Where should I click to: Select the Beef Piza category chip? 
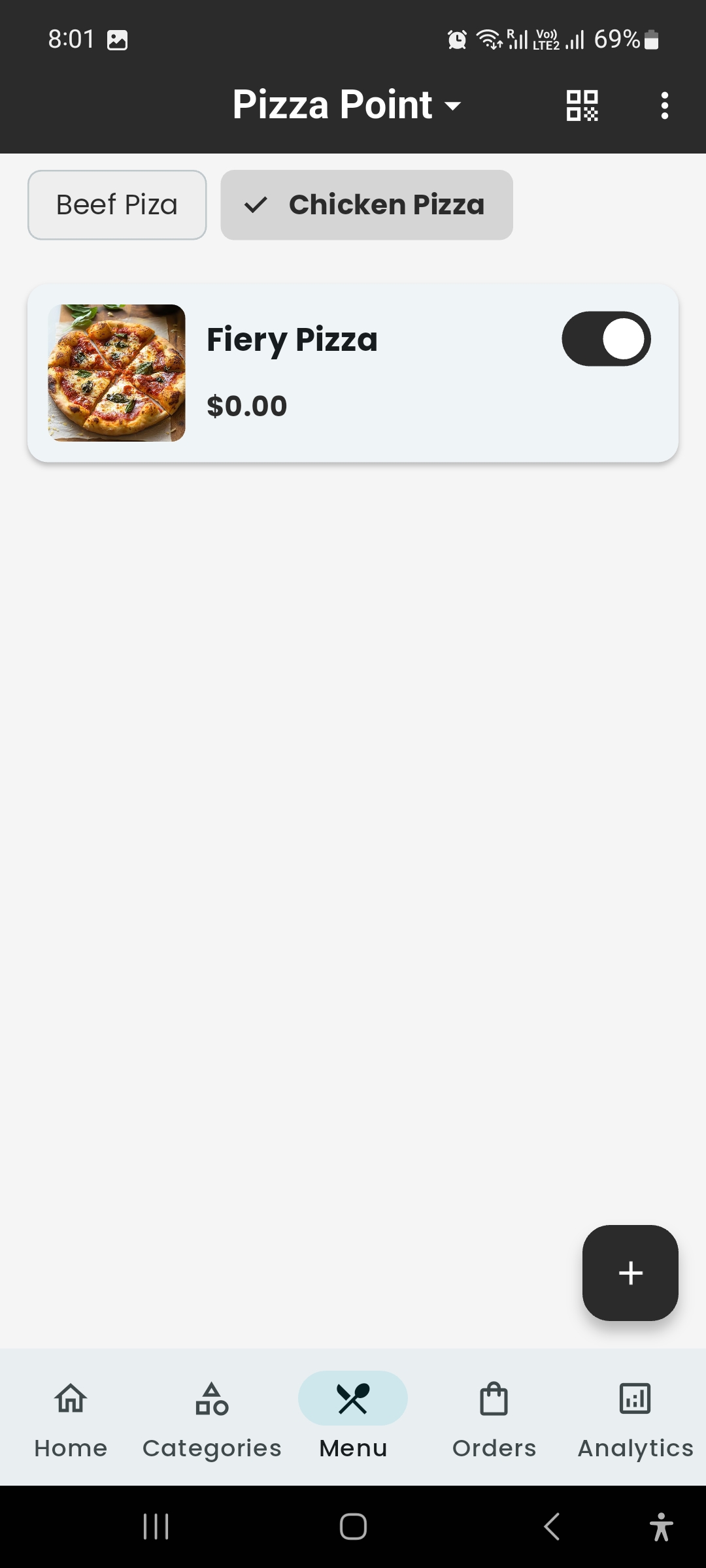click(117, 205)
